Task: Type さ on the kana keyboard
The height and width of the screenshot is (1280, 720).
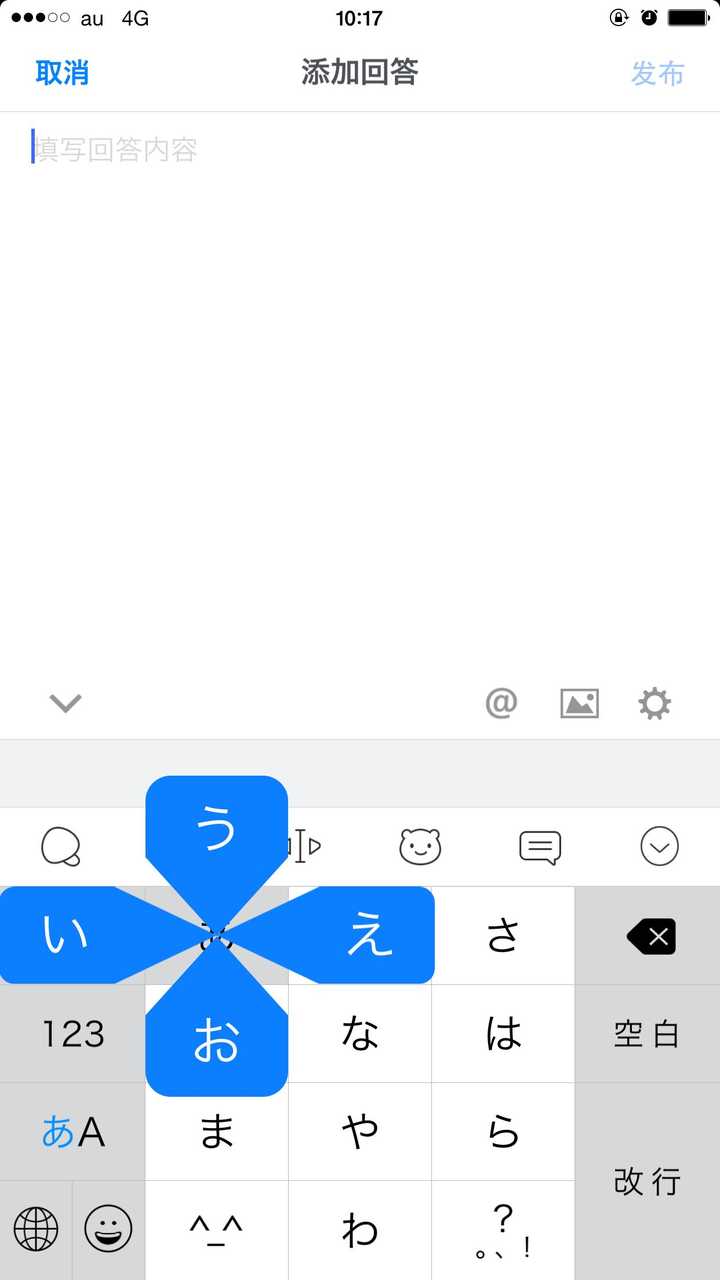Action: 503,935
